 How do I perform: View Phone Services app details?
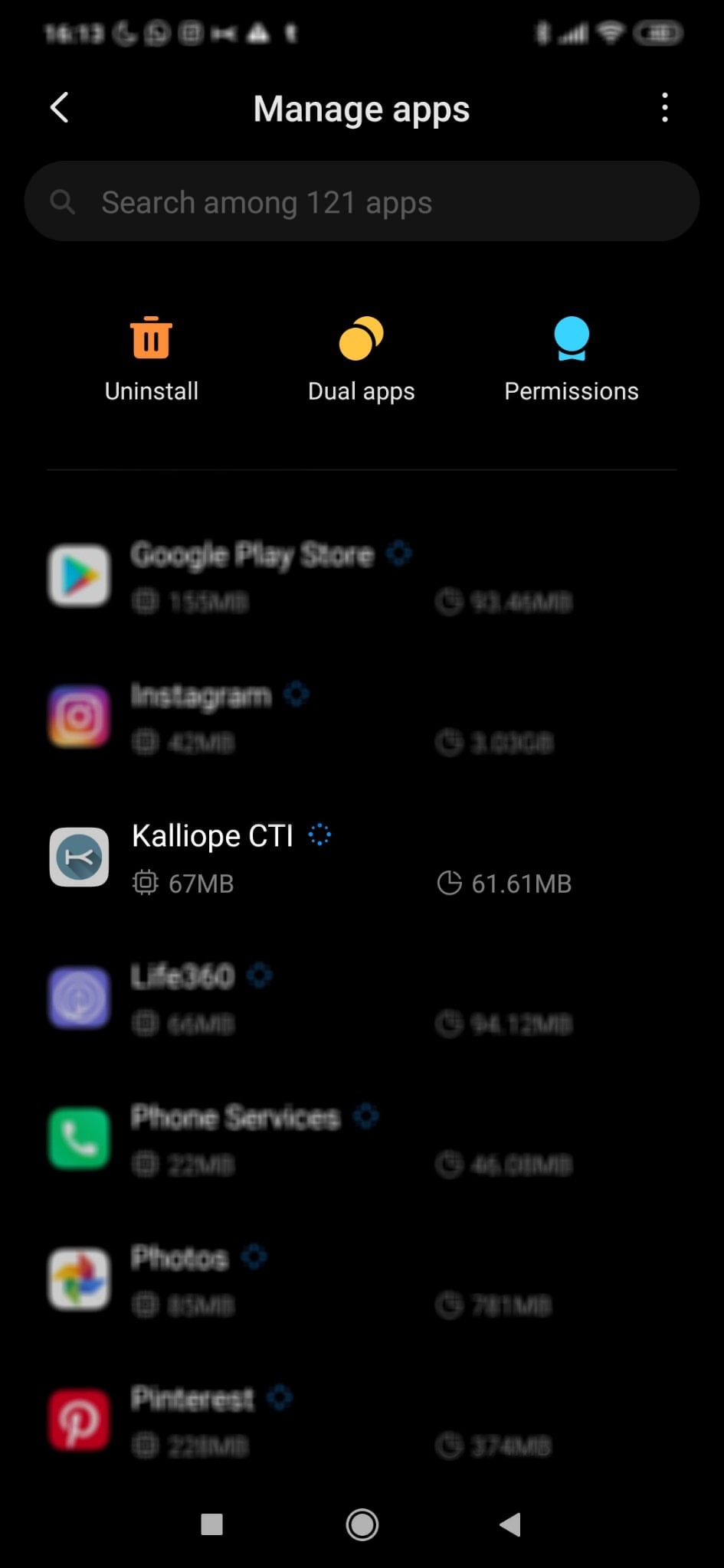(362, 1139)
